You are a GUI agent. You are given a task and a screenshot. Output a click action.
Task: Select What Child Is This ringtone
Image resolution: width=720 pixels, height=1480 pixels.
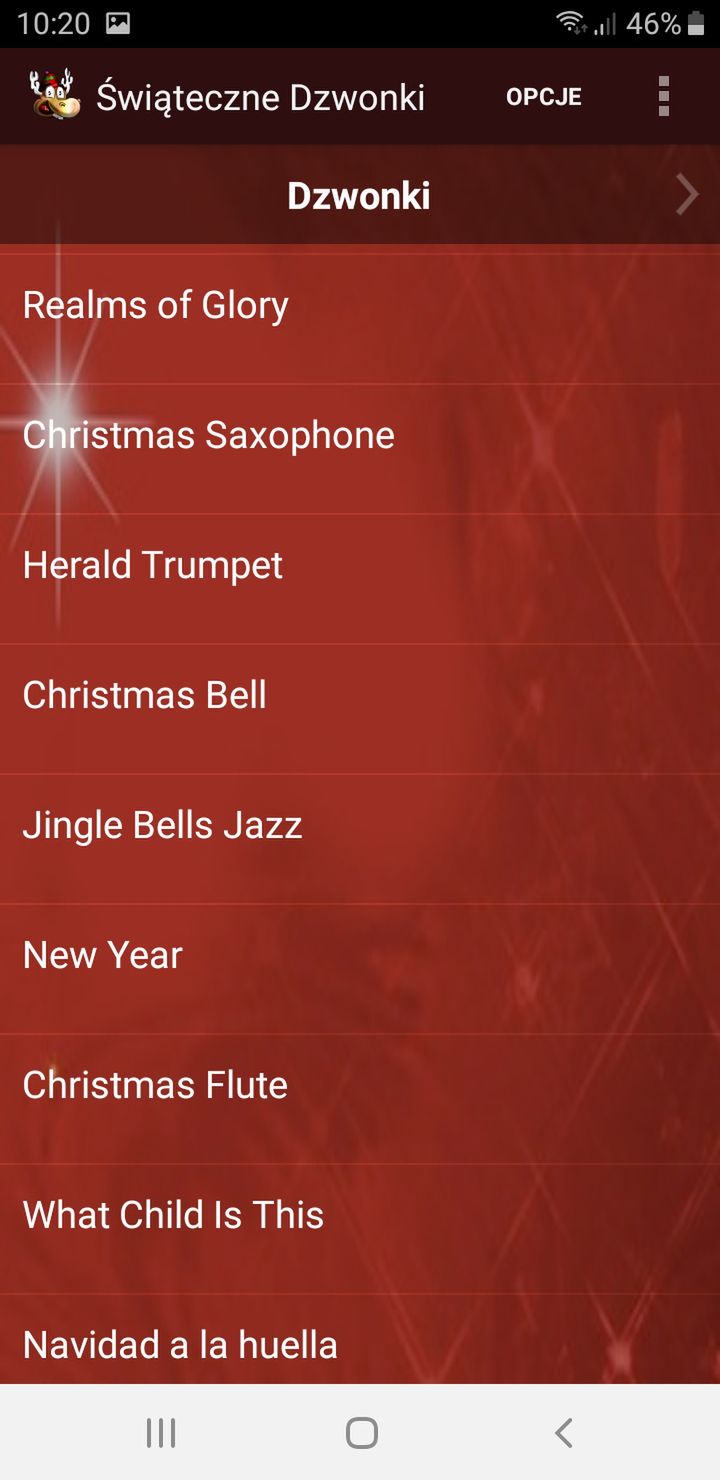click(x=360, y=1215)
